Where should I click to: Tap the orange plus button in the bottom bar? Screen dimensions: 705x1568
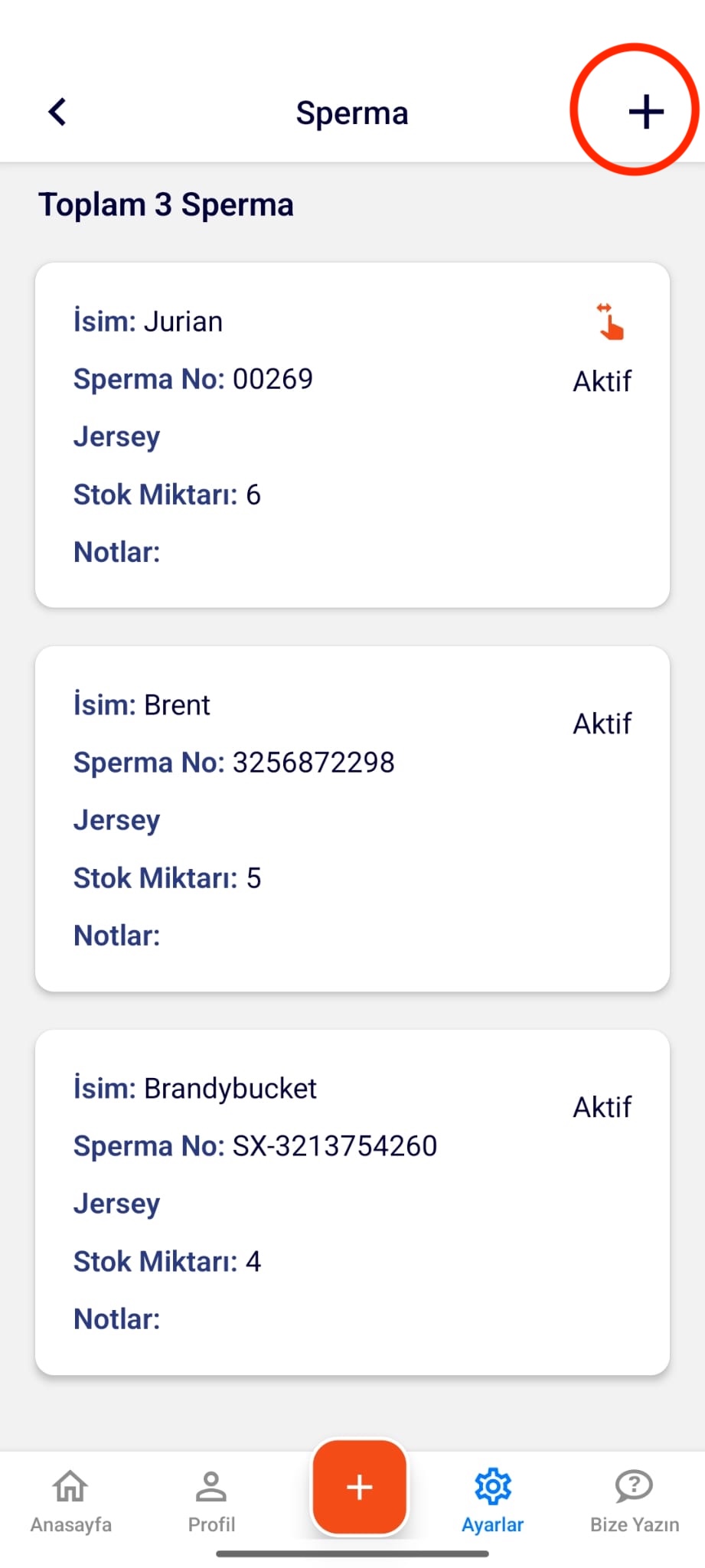359,1487
